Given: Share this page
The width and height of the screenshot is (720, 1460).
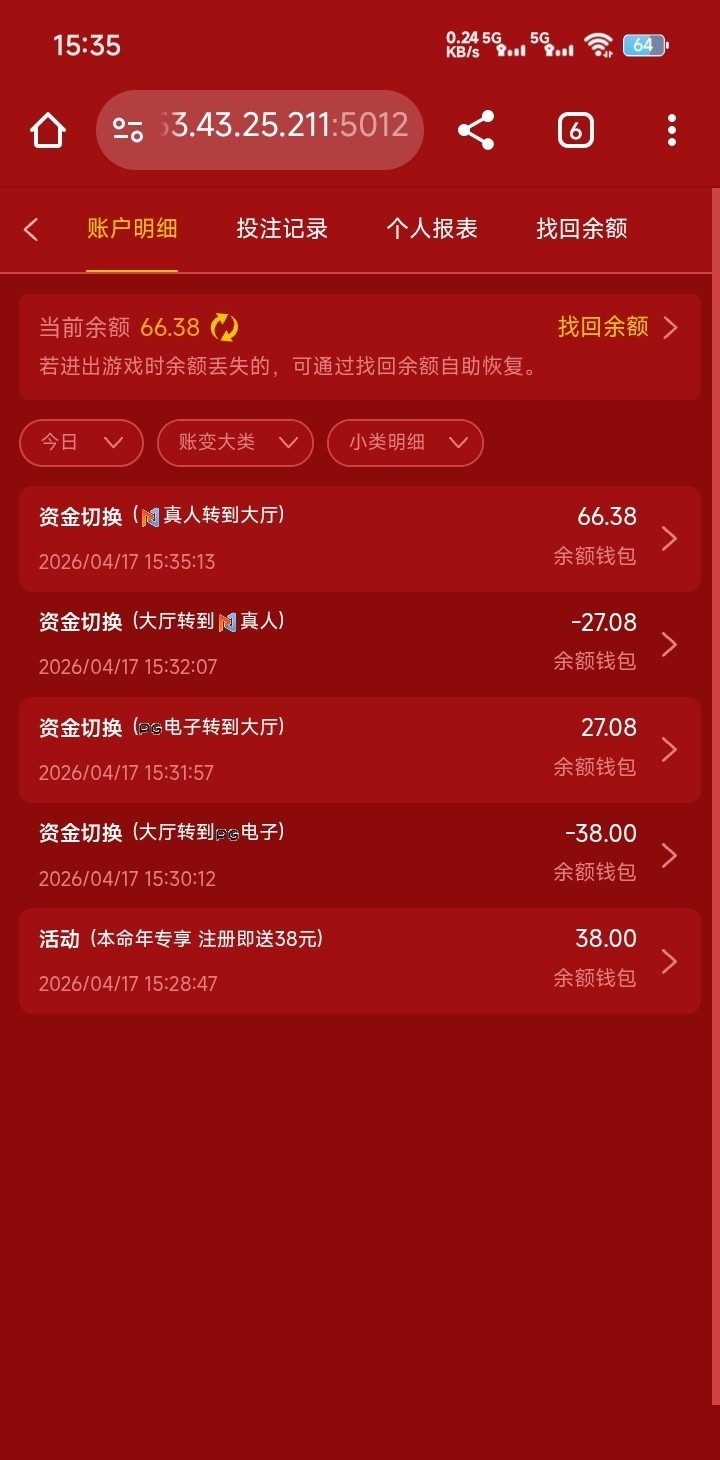Looking at the screenshot, I should [x=476, y=130].
